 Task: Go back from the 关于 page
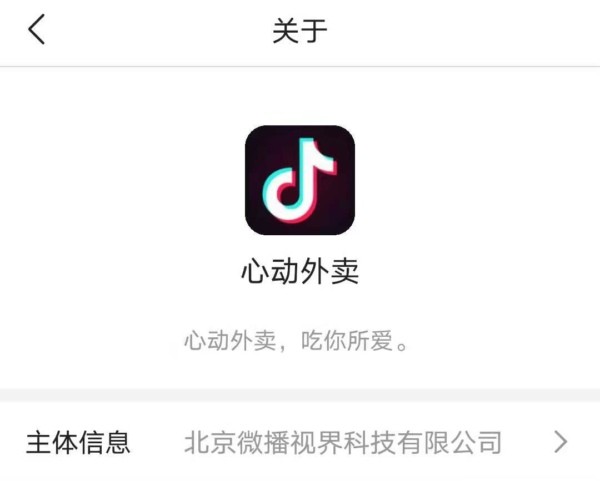[x=36, y=30]
